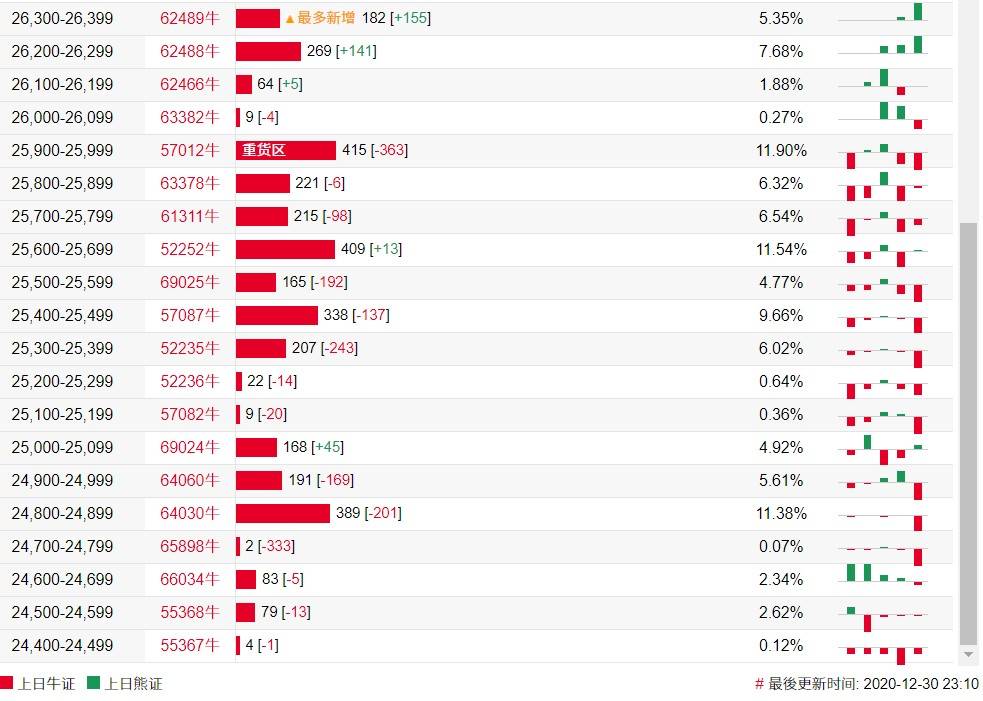Open the 63378牛 certificate link

tap(189, 183)
